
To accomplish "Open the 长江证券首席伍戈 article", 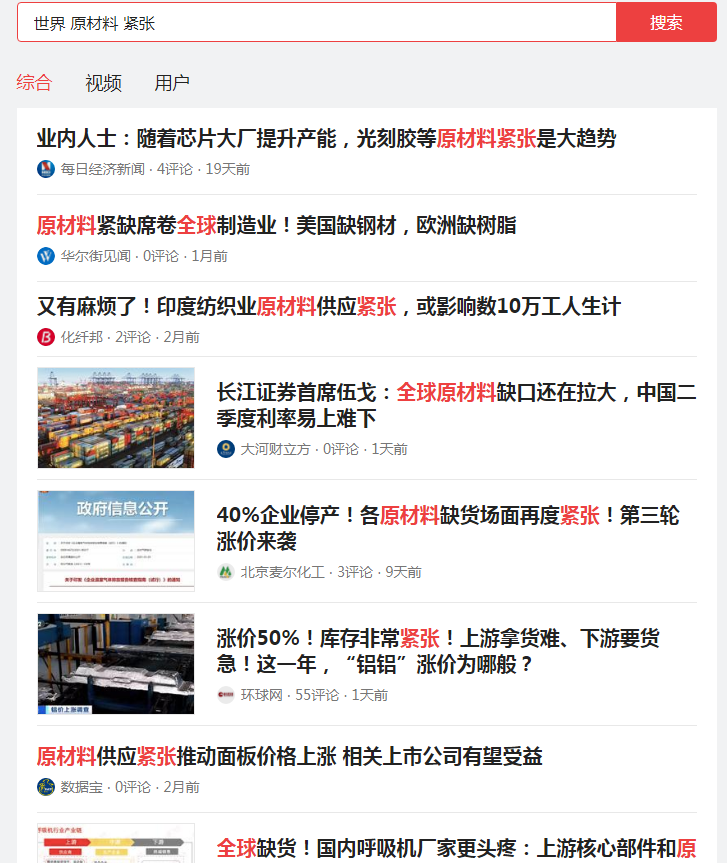I will (456, 404).
